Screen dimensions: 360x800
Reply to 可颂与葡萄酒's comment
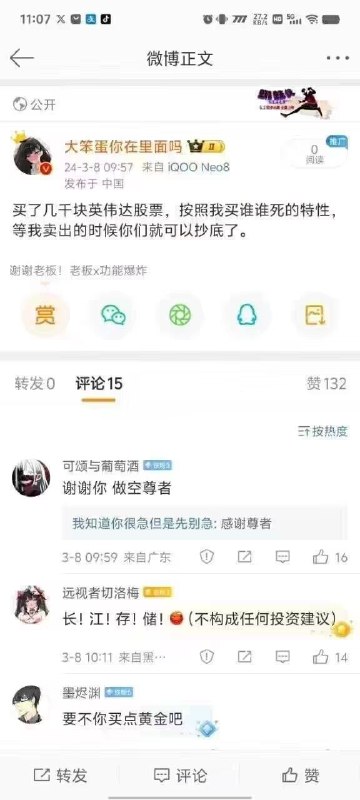point(282,557)
